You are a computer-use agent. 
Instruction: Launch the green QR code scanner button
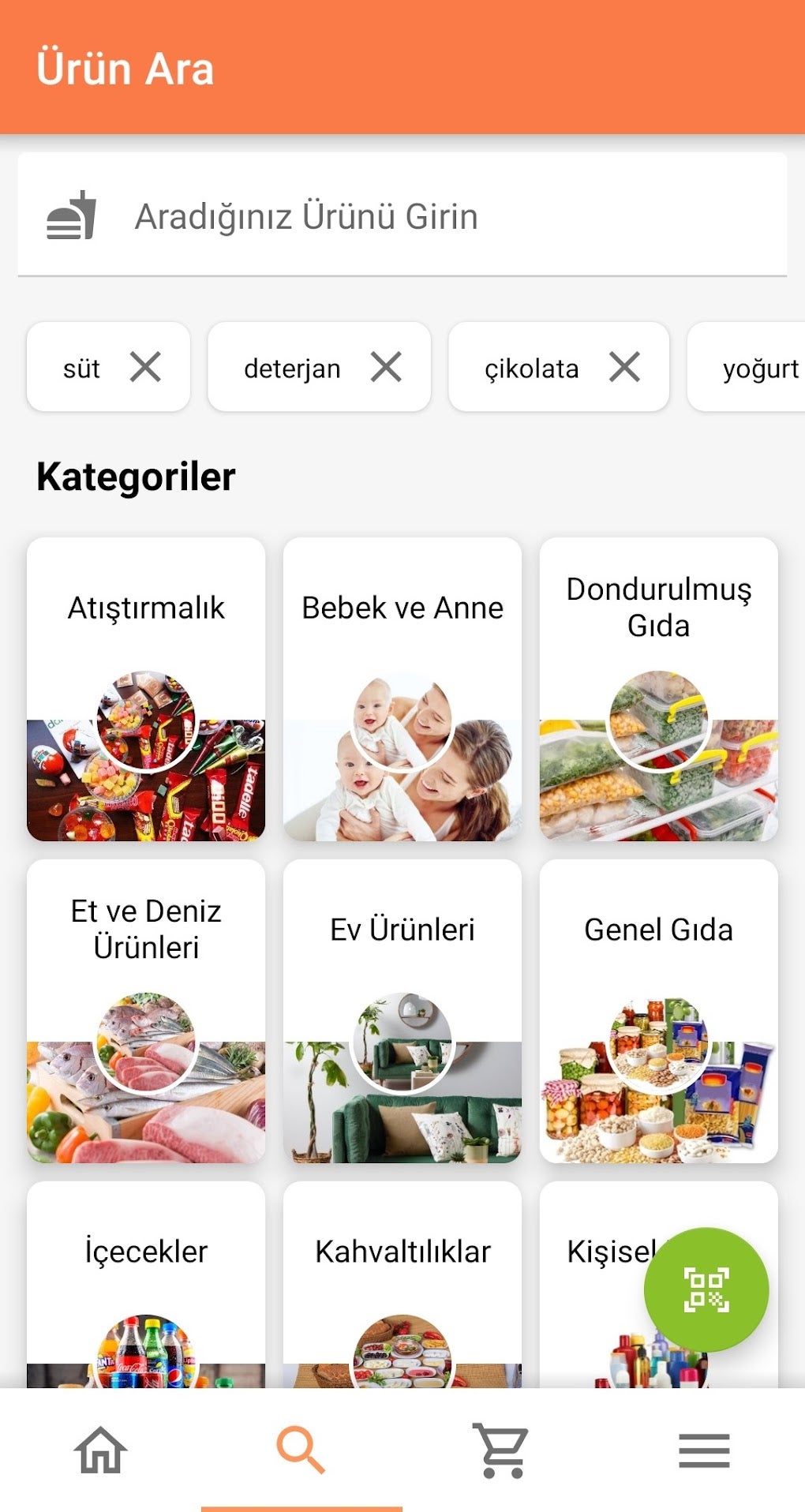pos(706,1290)
